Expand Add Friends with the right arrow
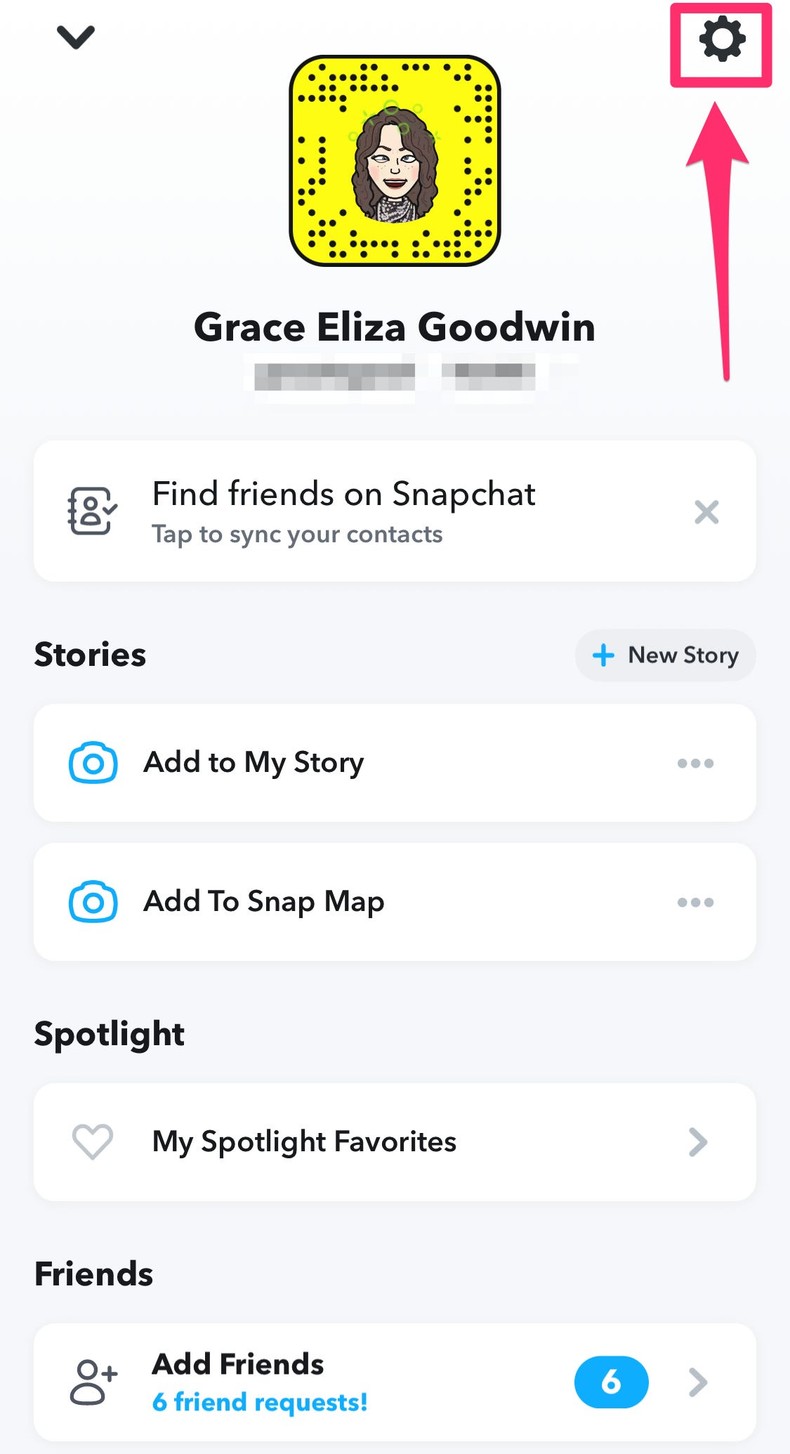 (698, 1382)
